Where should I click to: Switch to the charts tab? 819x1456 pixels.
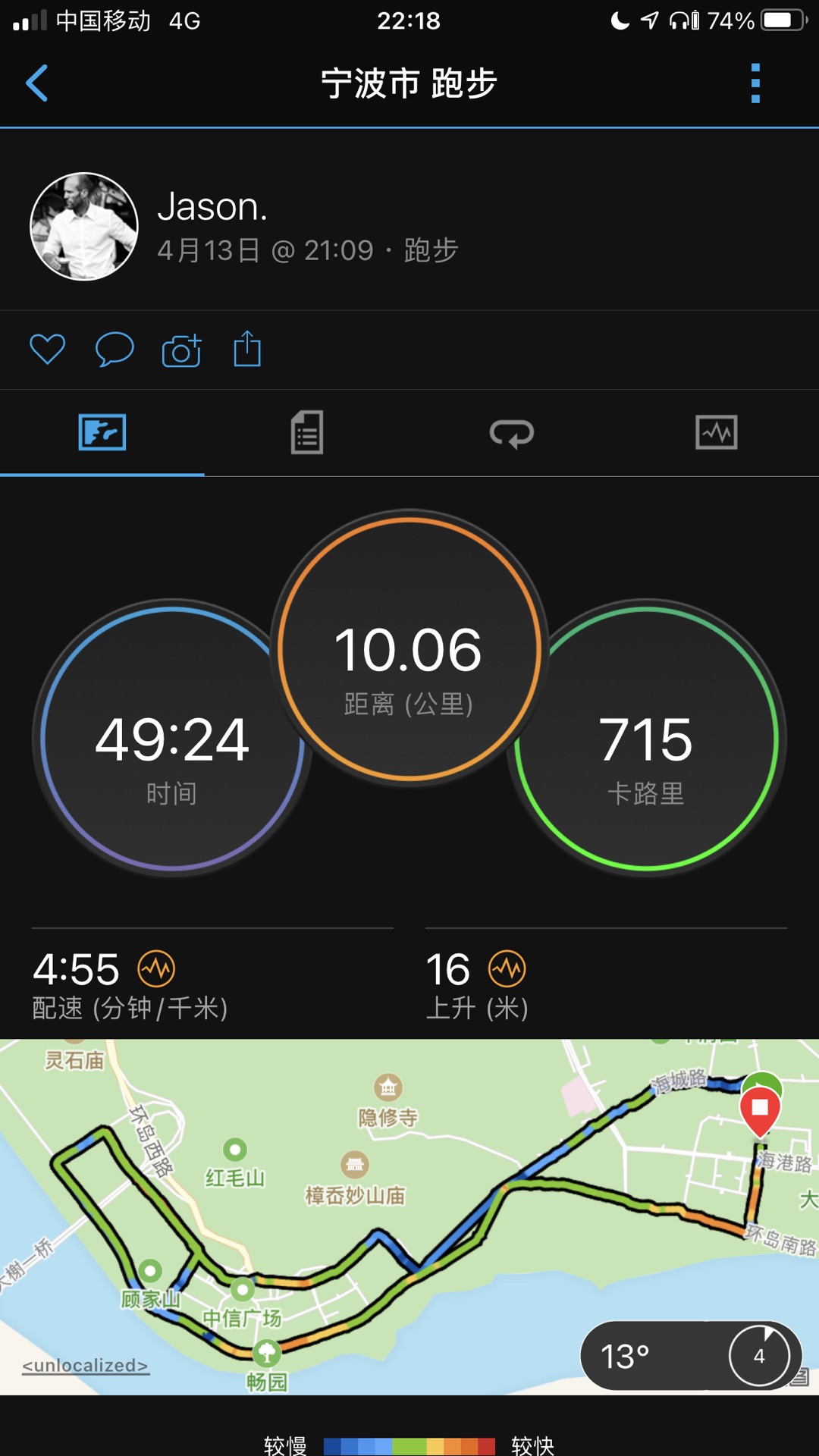point(717,433)
